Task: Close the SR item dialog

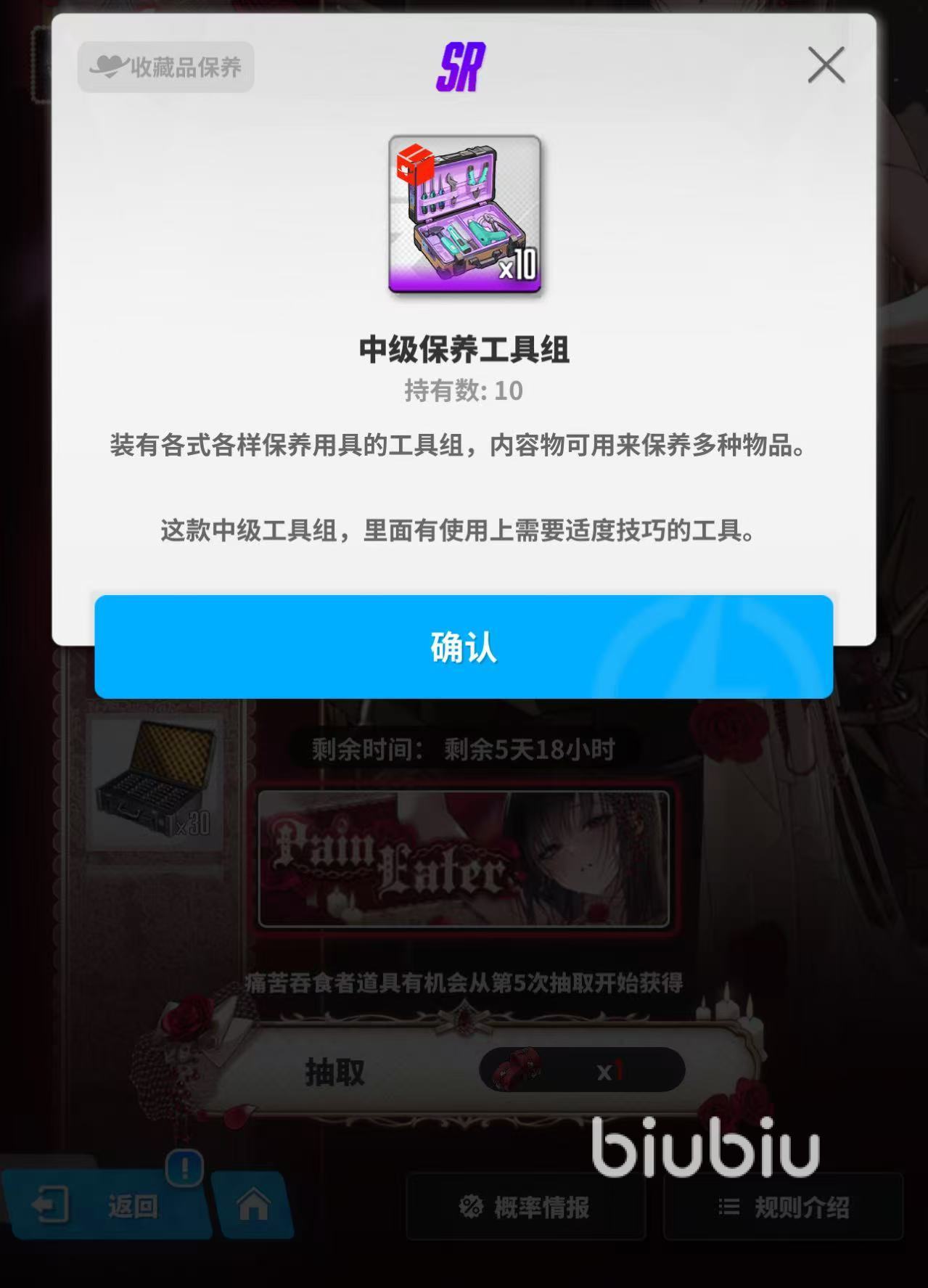Action: click(826, 65)
